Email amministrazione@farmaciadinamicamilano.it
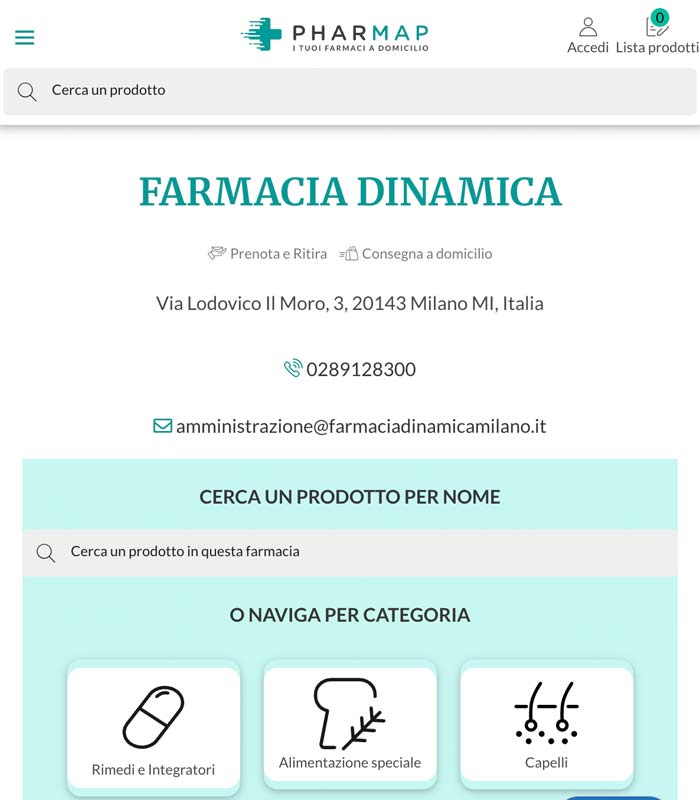The image size is (700, 800). click(x=360, y=426)
